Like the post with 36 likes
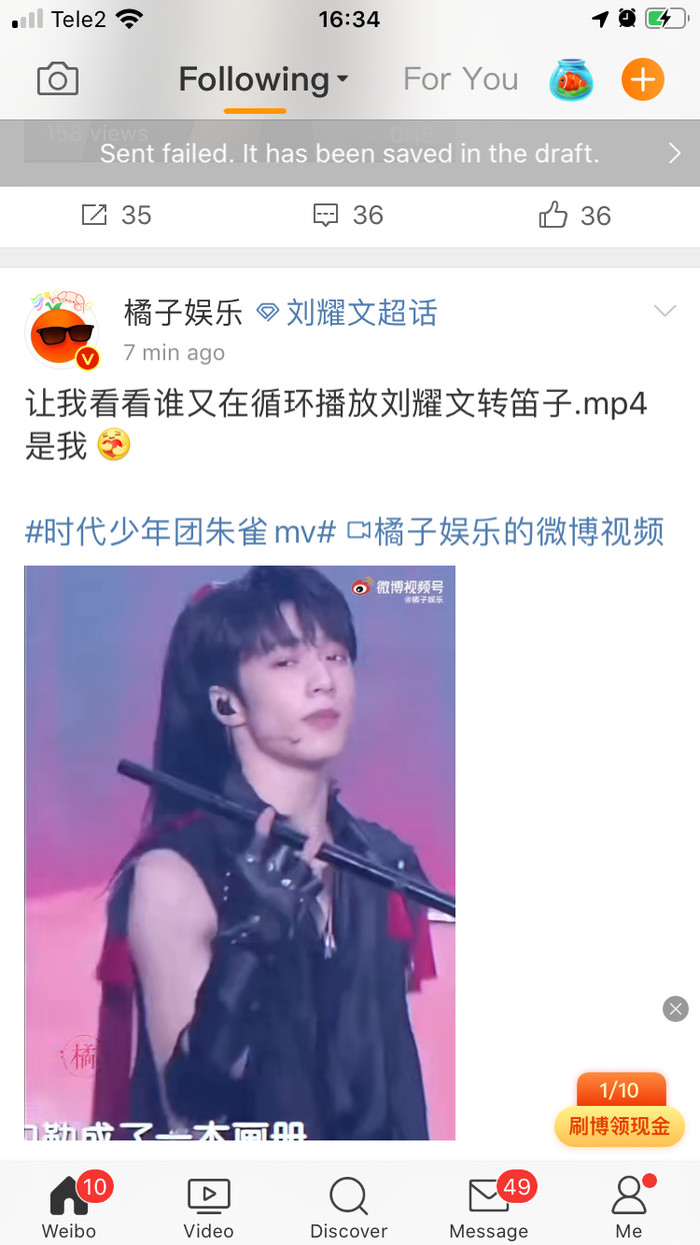 point(575,215)
